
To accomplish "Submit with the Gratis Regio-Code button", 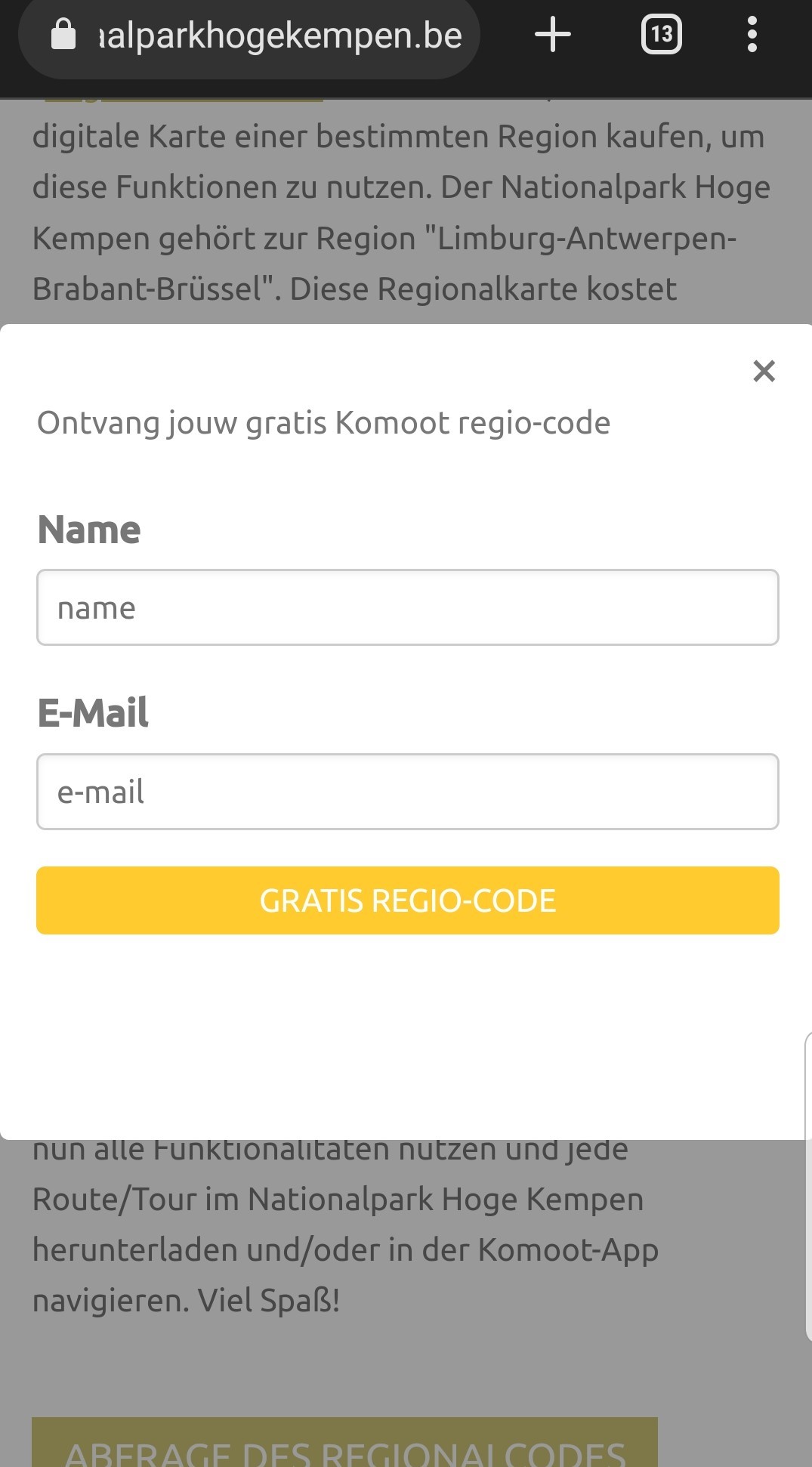I will pyautogui.click(x=408, y=900).
